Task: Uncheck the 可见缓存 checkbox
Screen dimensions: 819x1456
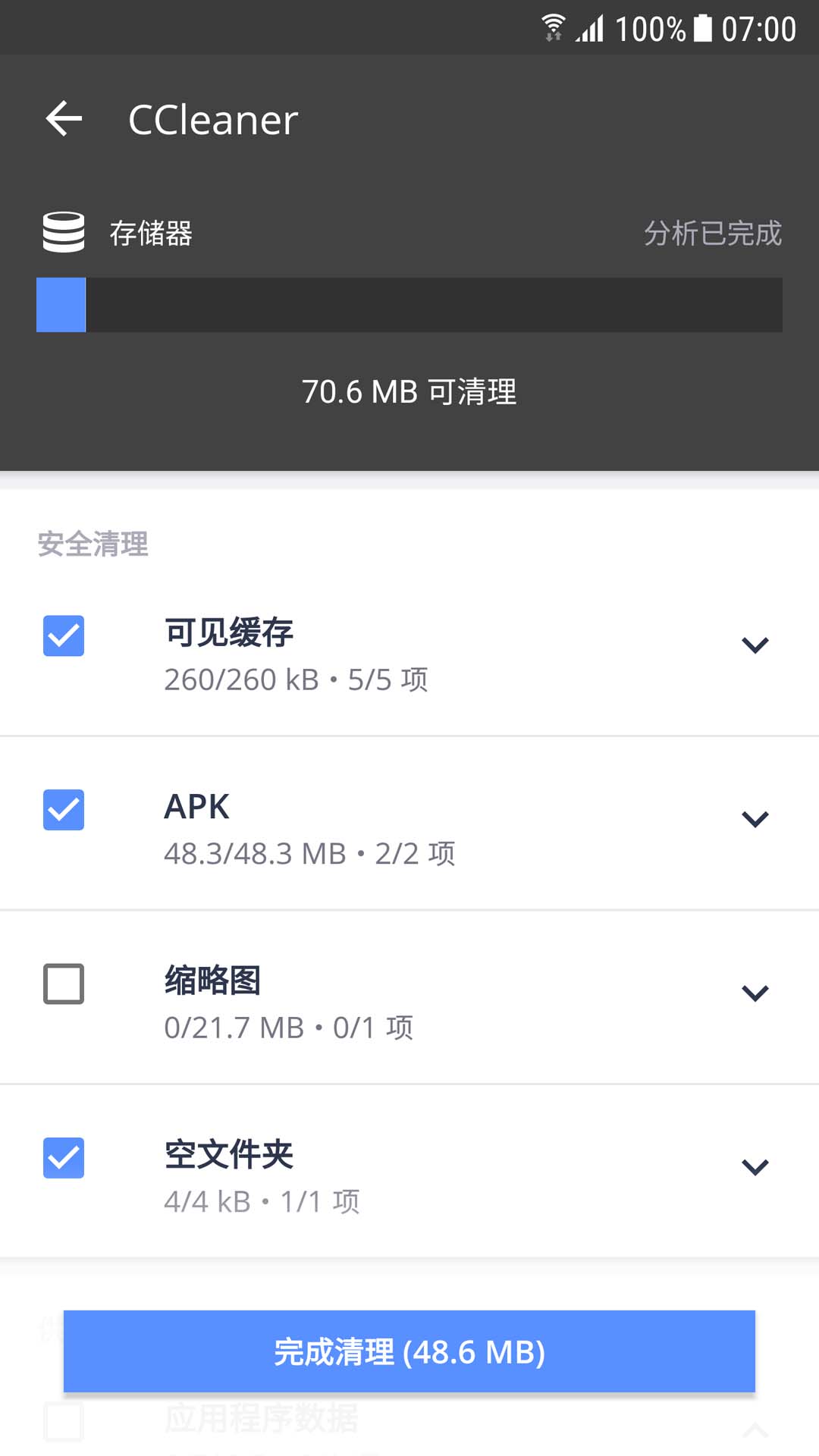Action: (x=64, y=636)
